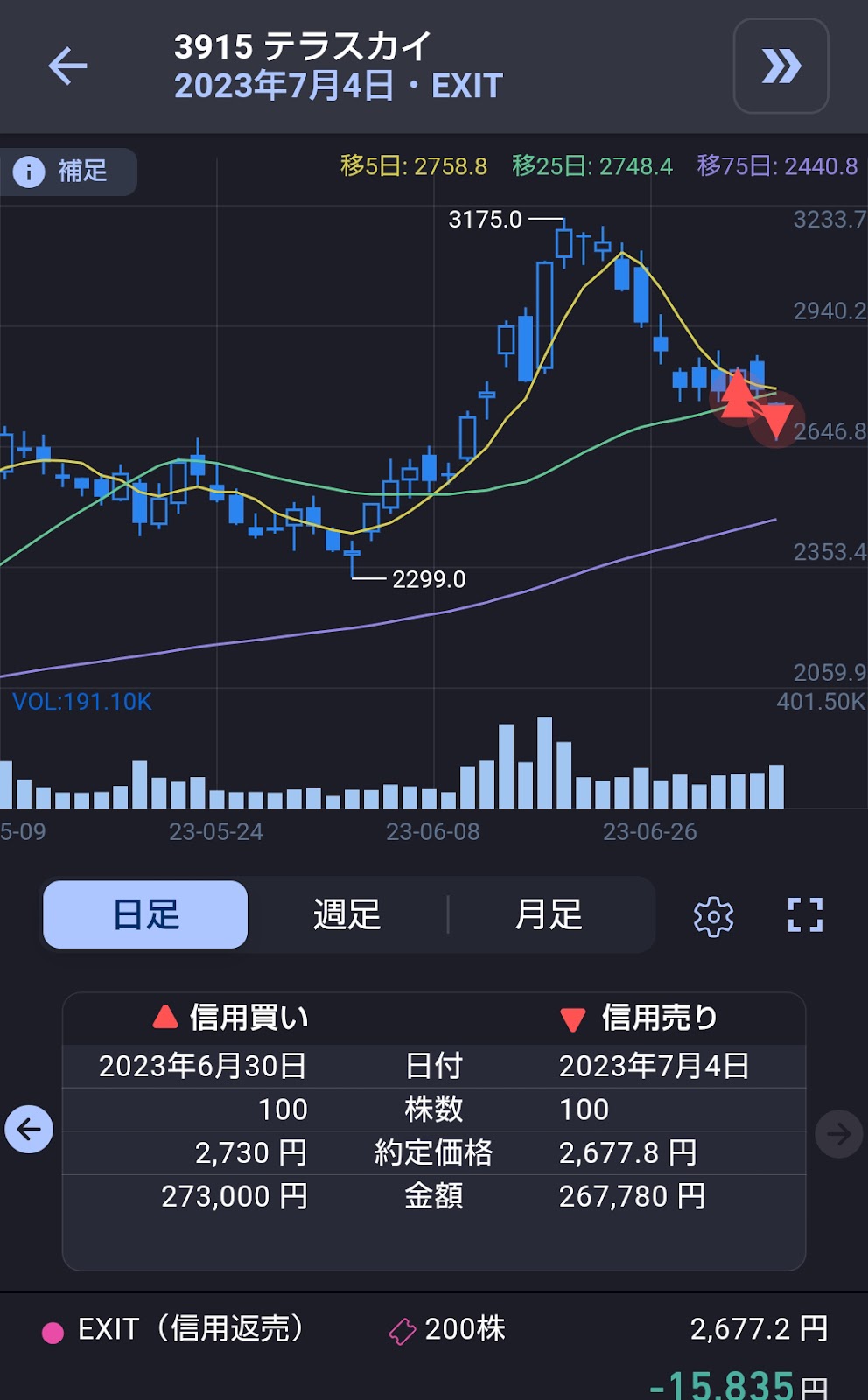Show previous trade with left circle arrow

pyautogui.click(x=29, y=1129)
